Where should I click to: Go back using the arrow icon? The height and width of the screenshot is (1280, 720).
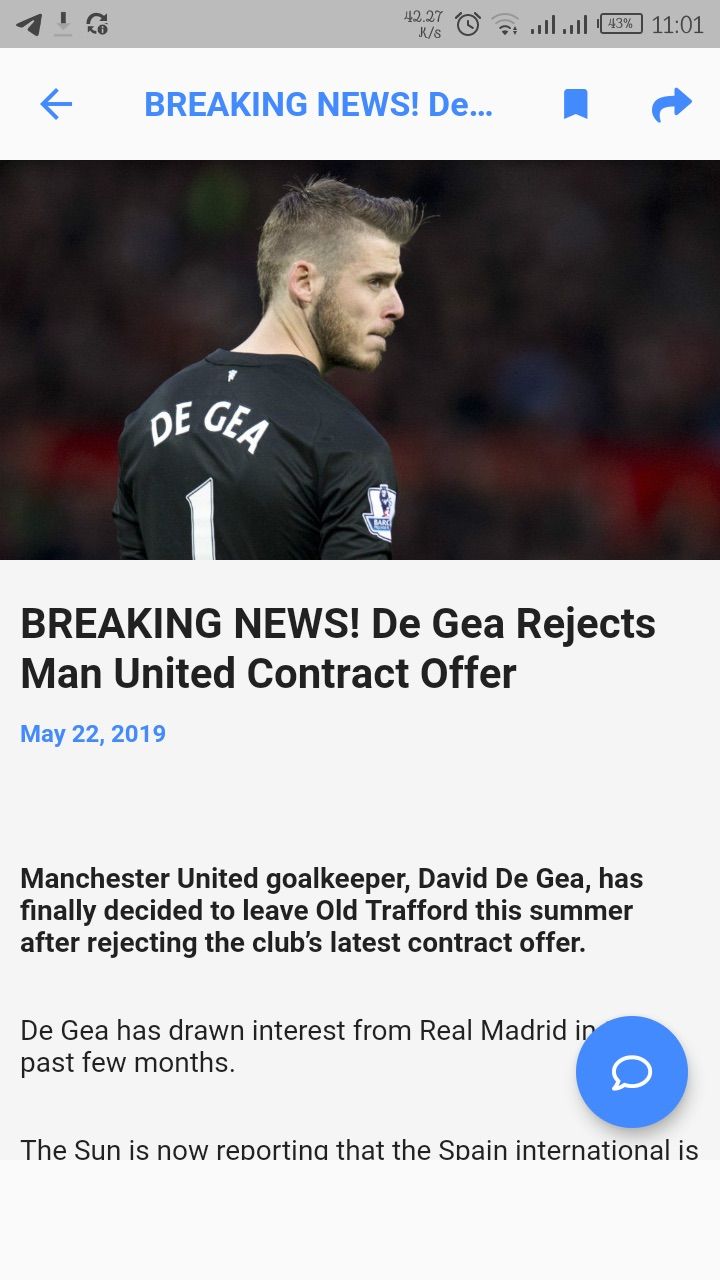click(56, 104)
